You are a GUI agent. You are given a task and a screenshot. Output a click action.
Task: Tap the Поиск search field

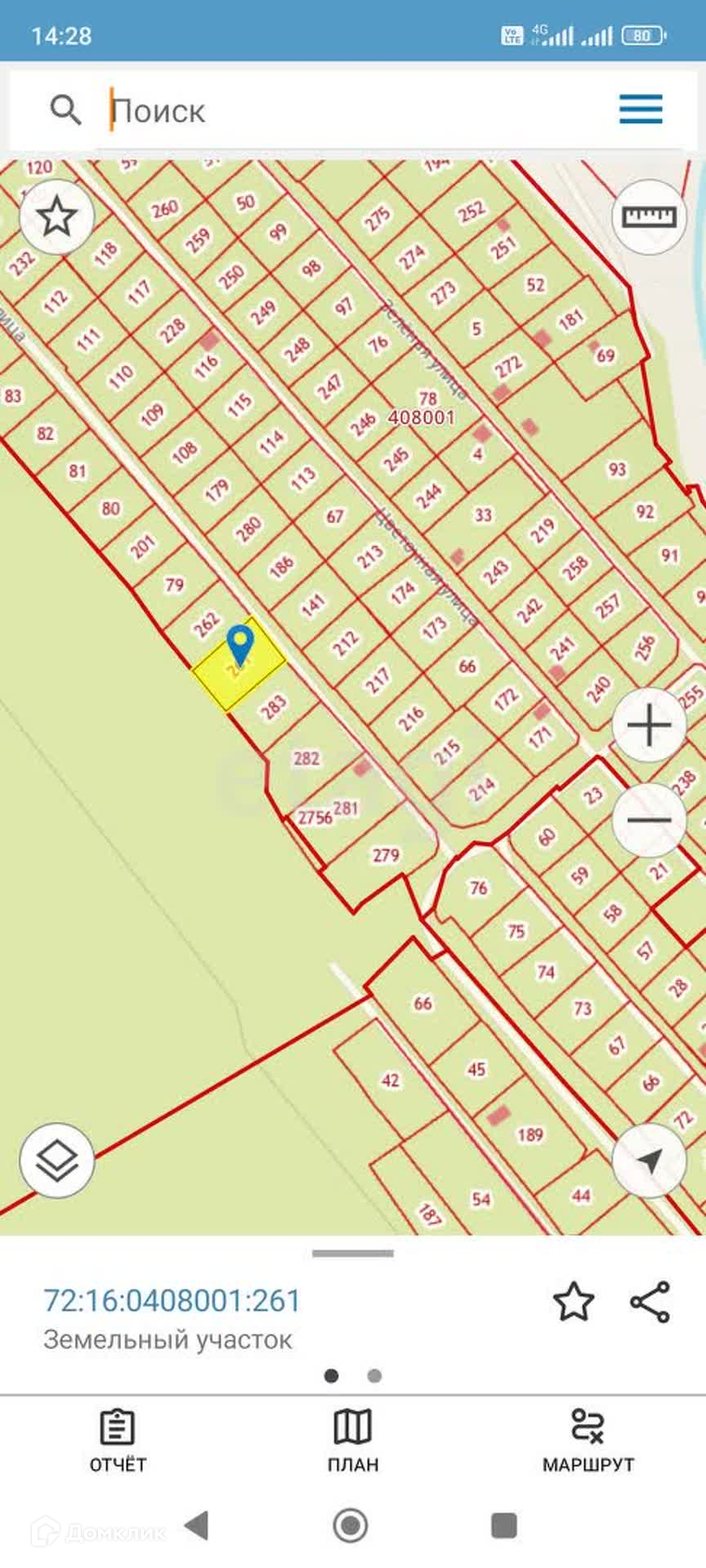click(327, 110)
